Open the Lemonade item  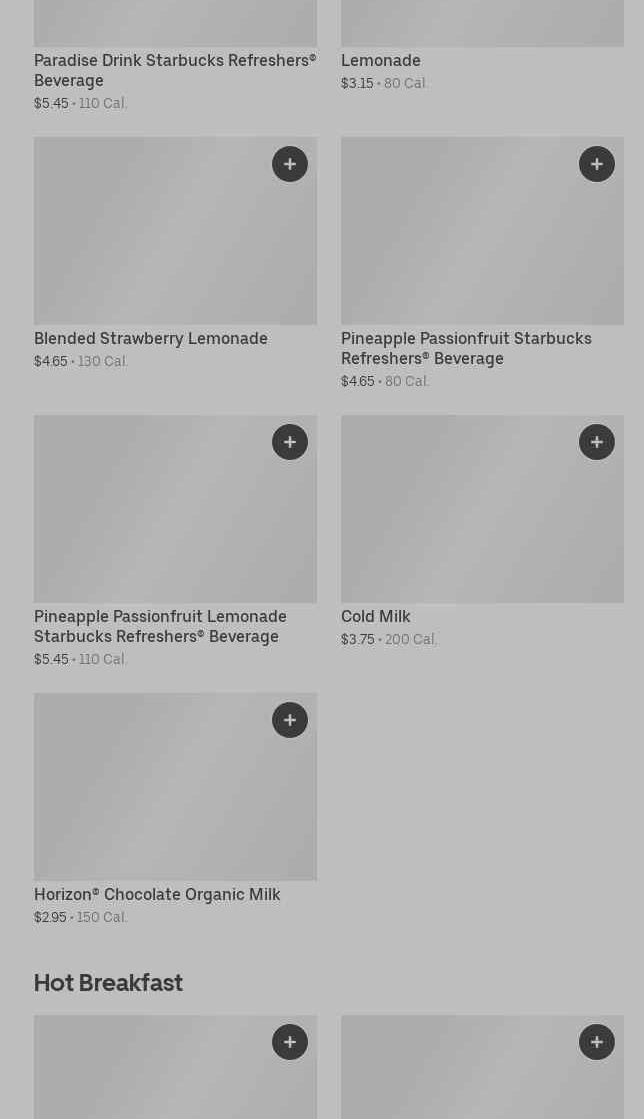pyautogui.click(x=381, y=61)
